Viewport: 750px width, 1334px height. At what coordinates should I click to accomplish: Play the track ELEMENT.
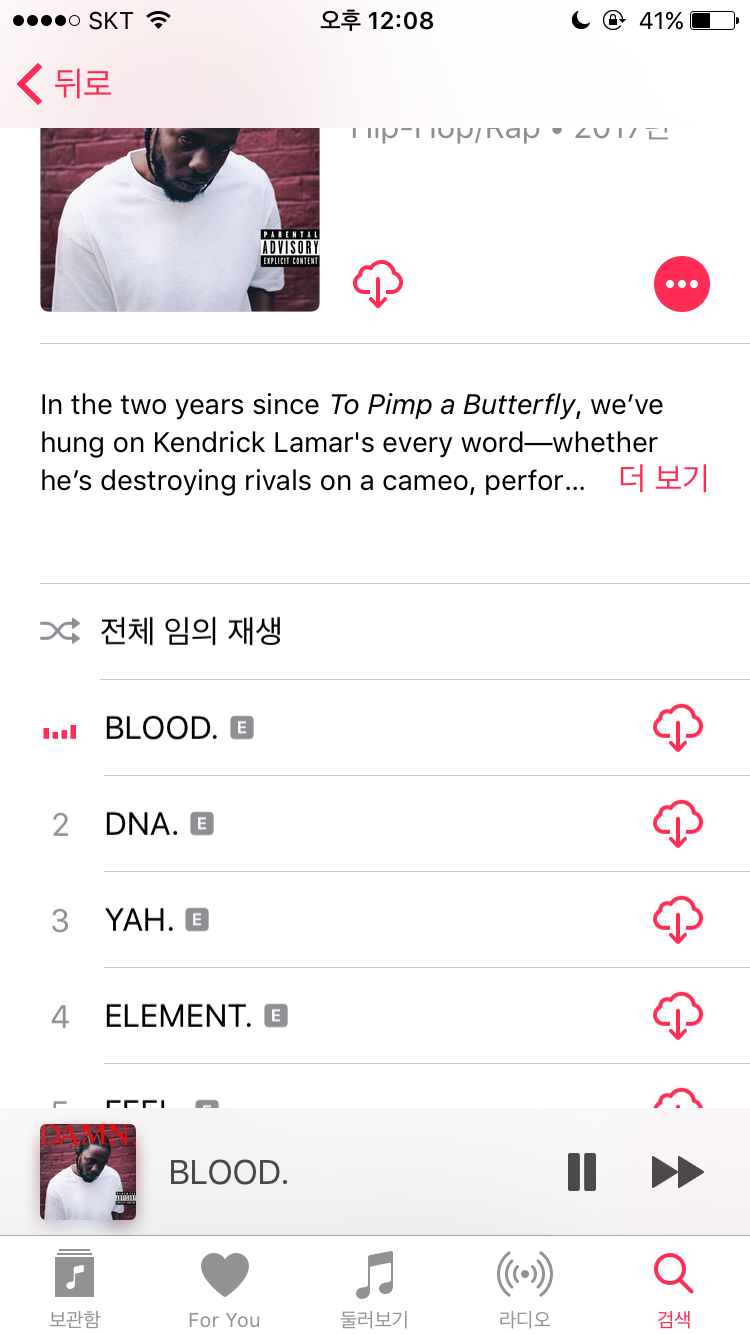[178, 1016]
